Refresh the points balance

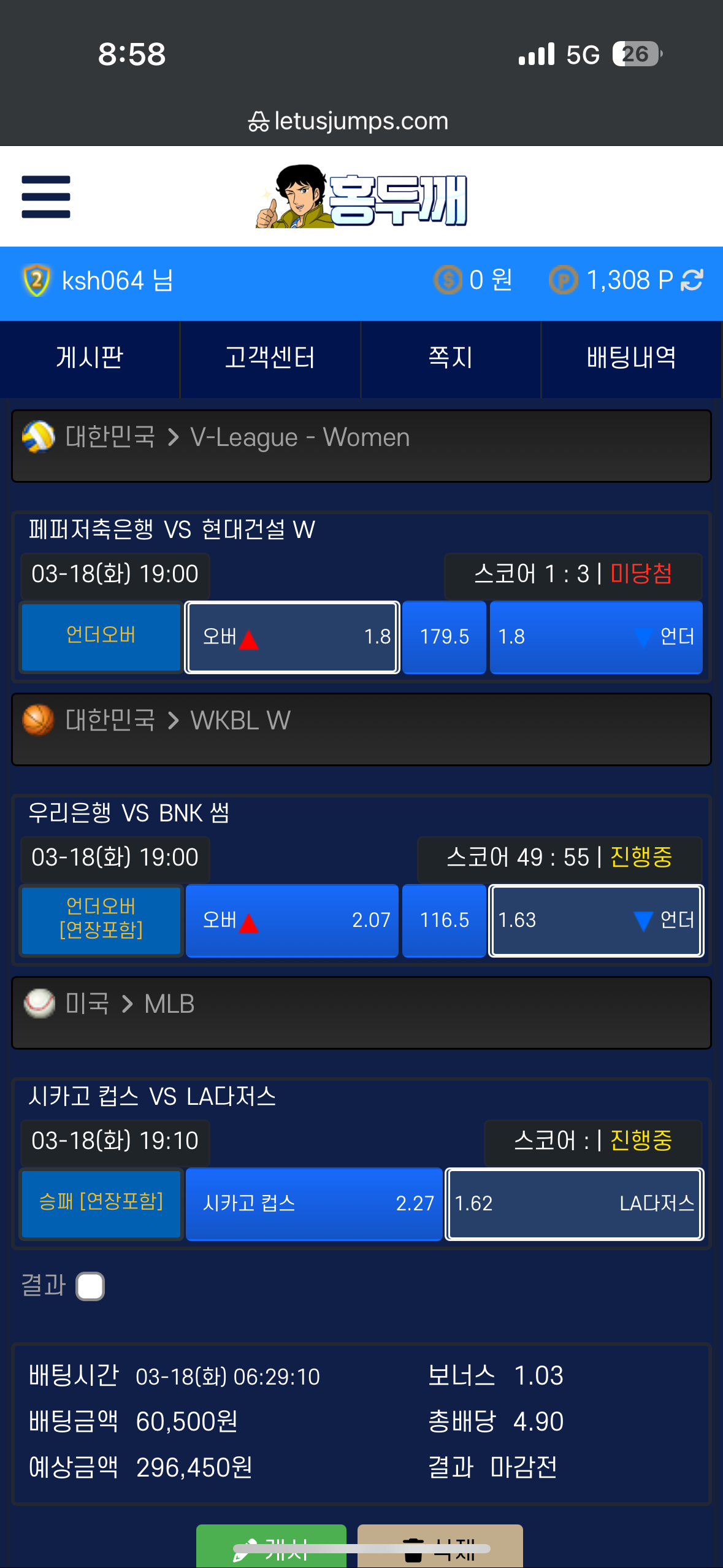pos(692,280)
